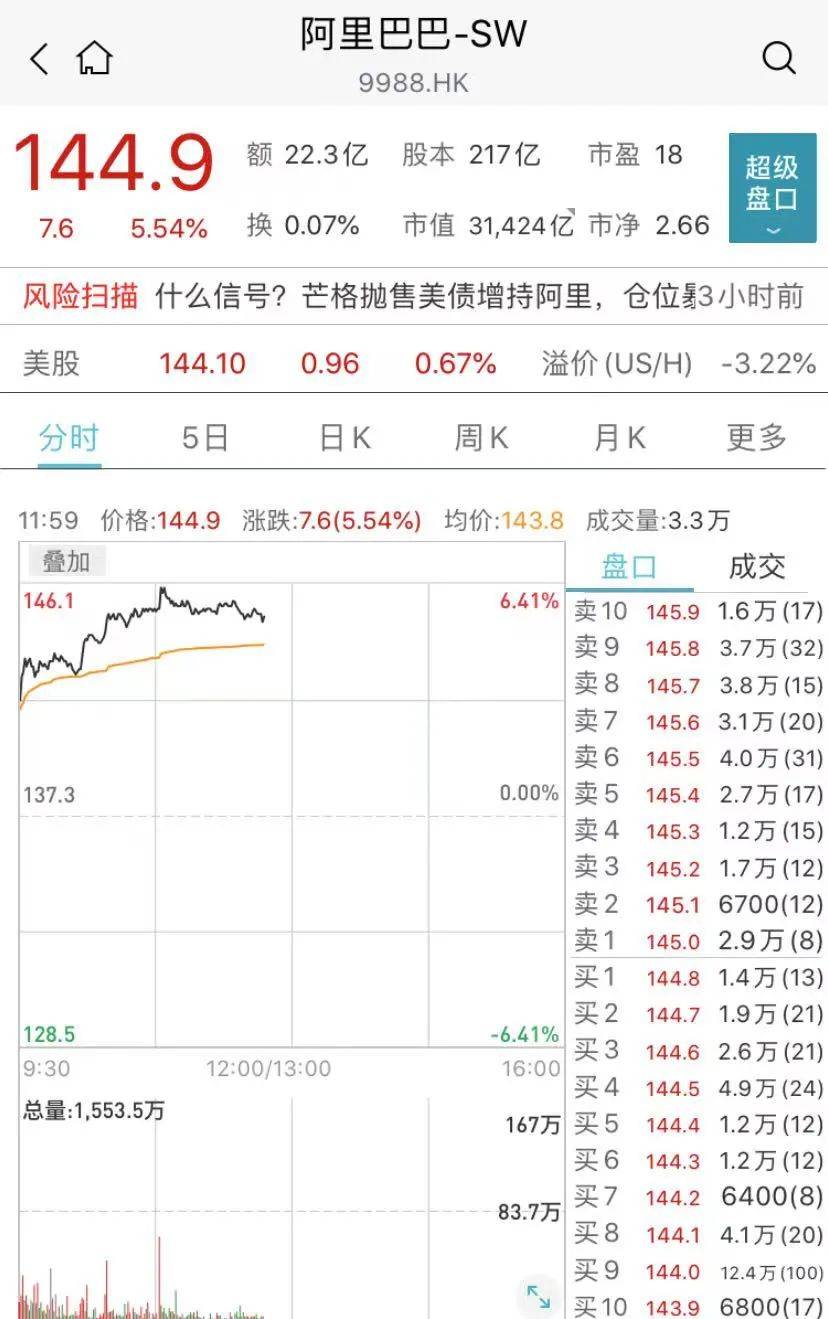Expand the chart to full screen
This screenshot has width=828, height=1319.
(x=538, y=1297)
